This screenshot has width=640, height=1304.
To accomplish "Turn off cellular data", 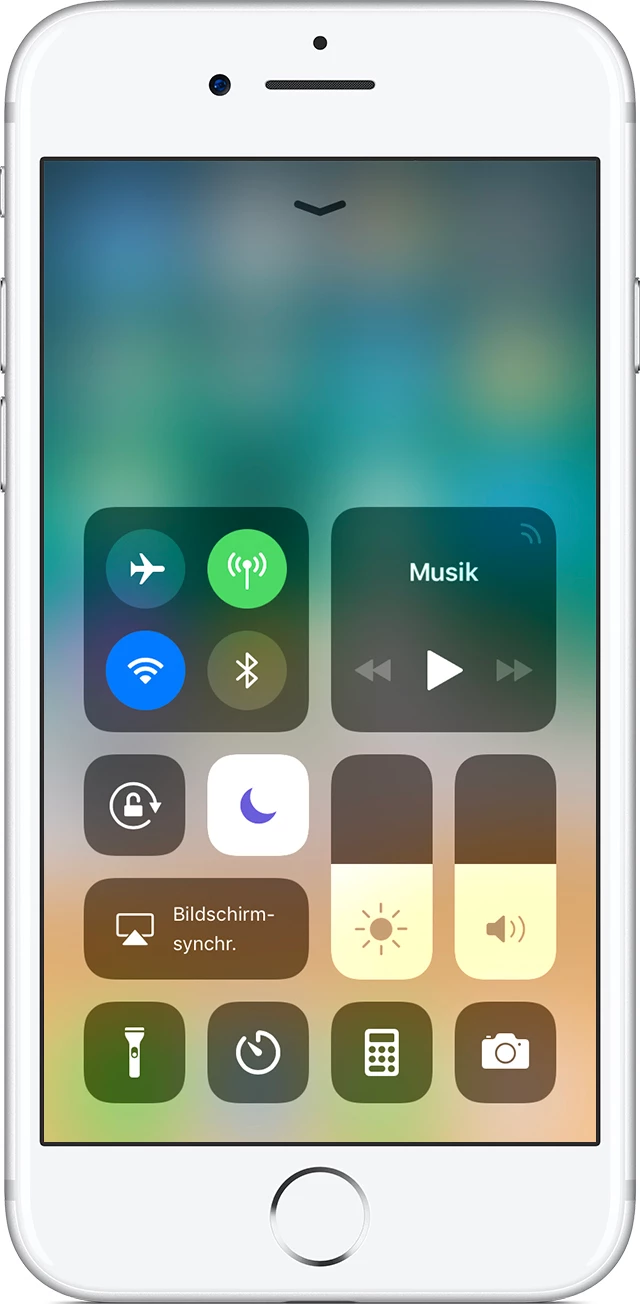I will coord(247,569).
